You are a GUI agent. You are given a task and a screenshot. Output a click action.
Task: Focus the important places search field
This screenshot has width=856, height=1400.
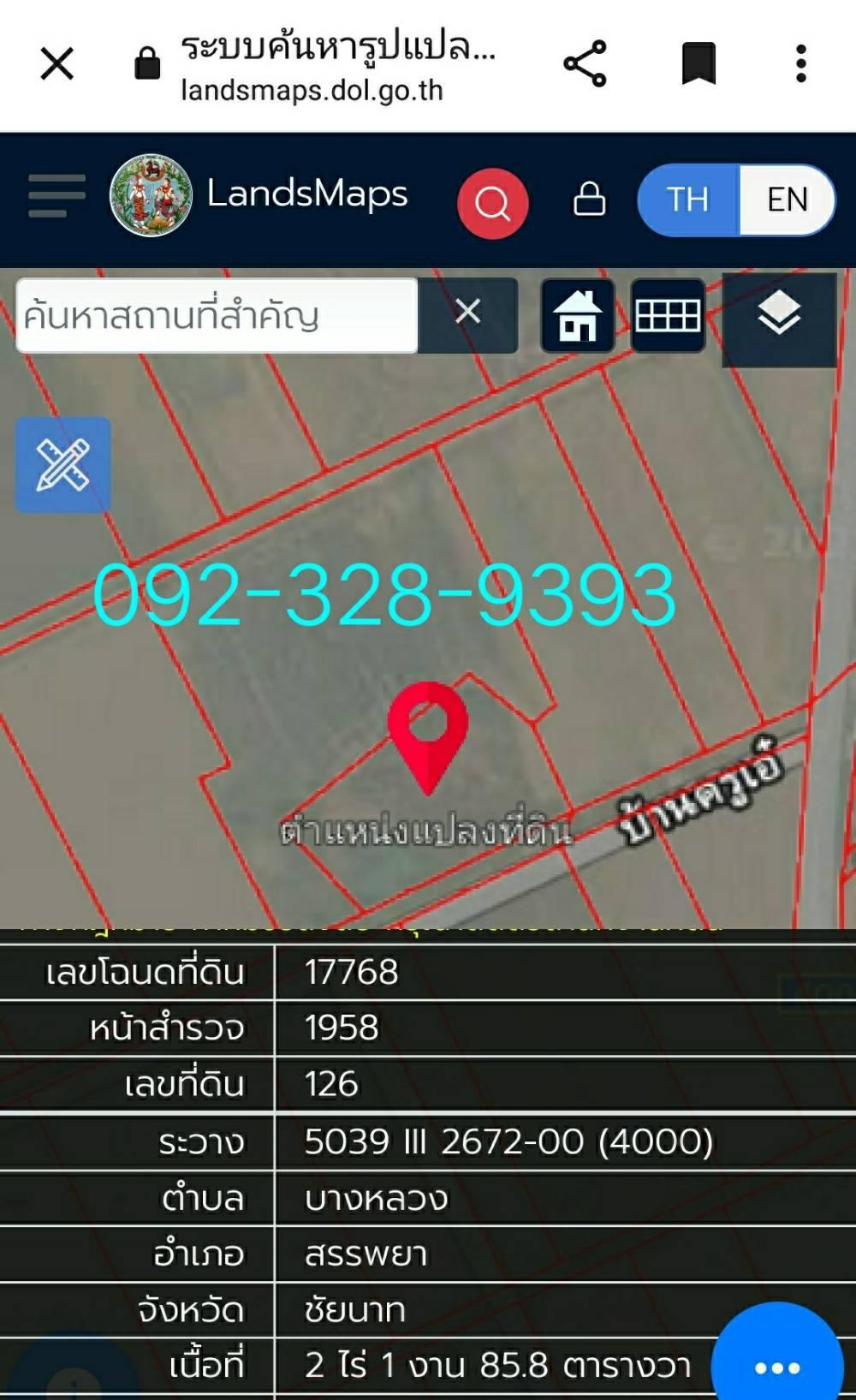pos(217,315)
